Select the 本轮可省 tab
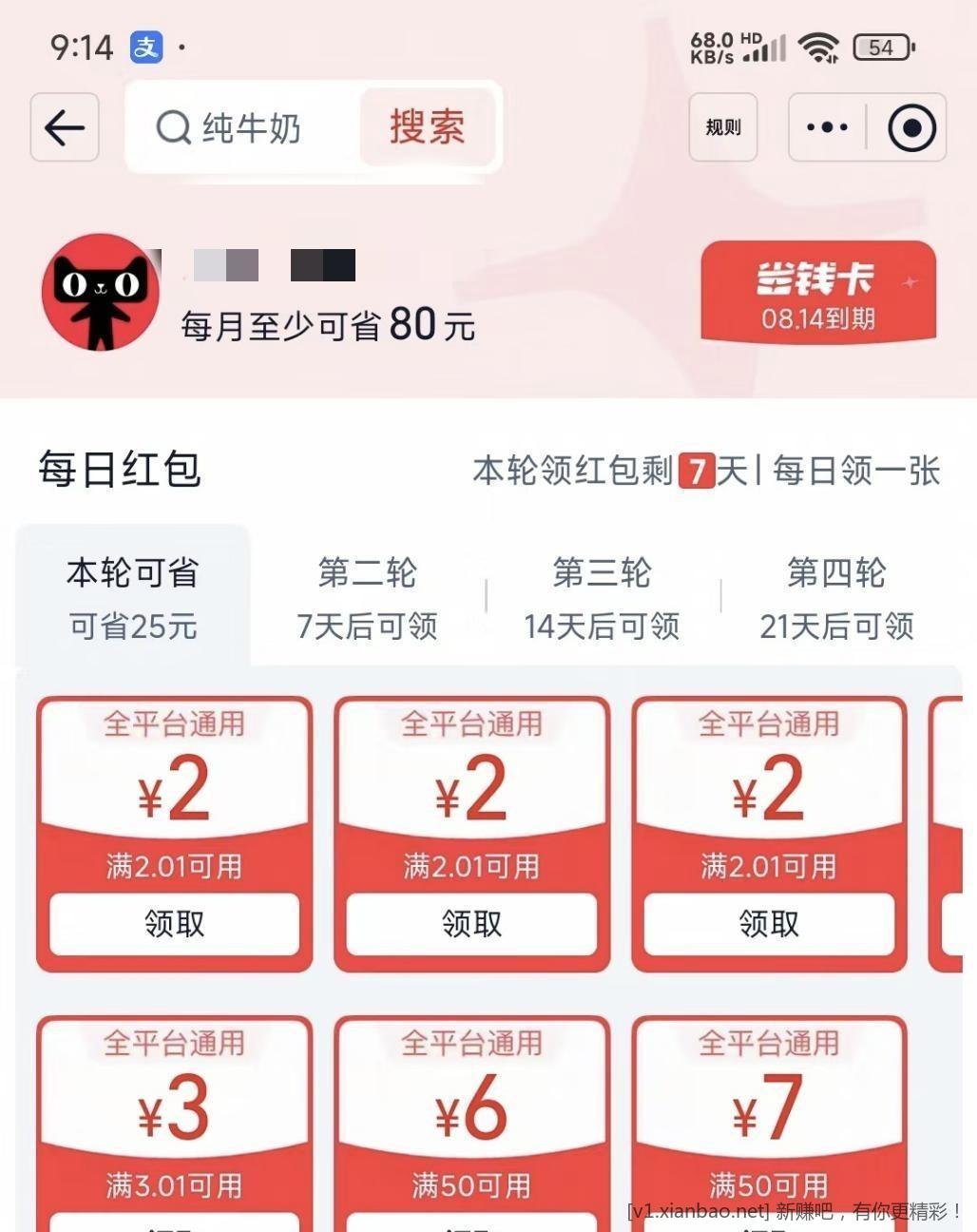Viewport: 977px width, 1232px height. (133, 597)
